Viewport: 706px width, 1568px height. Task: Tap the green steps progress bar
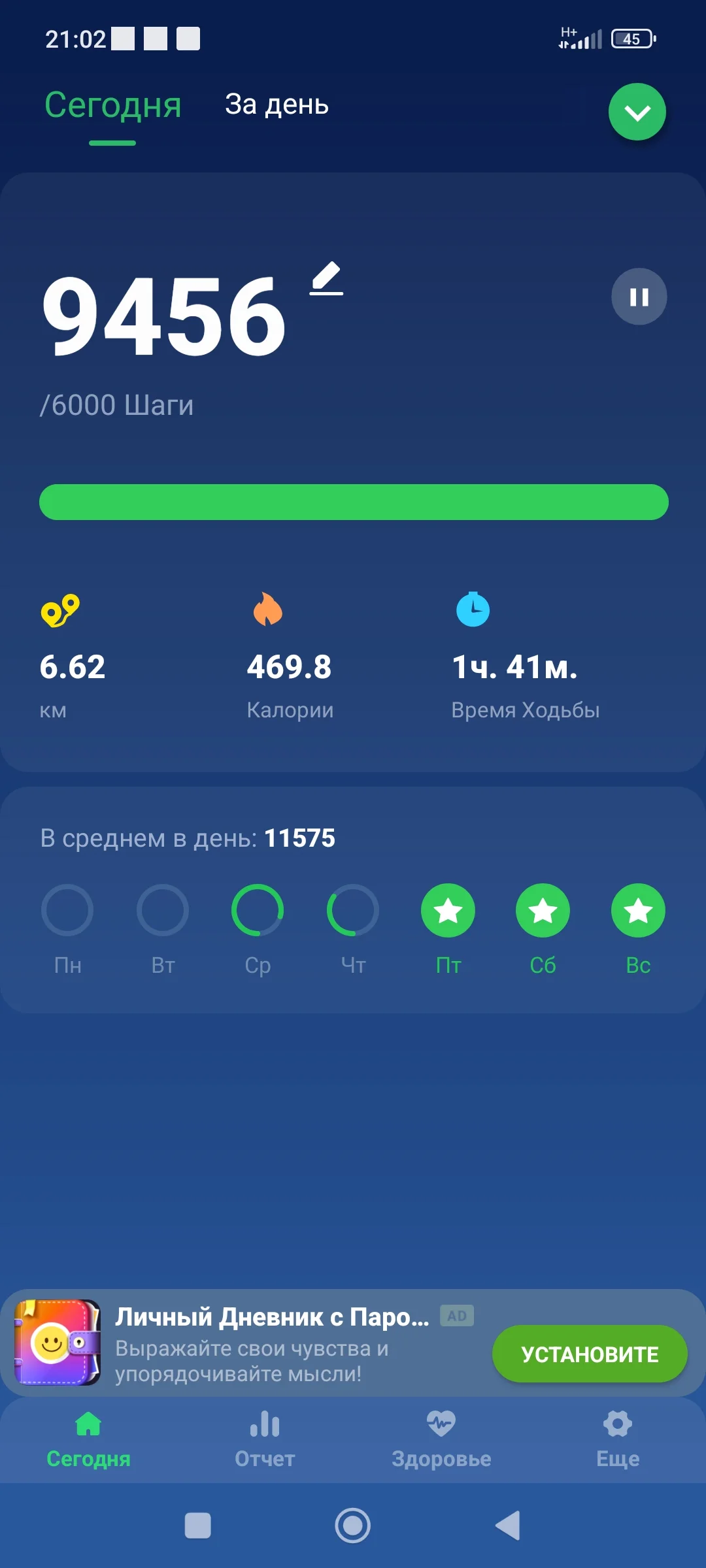coord(353,501)
